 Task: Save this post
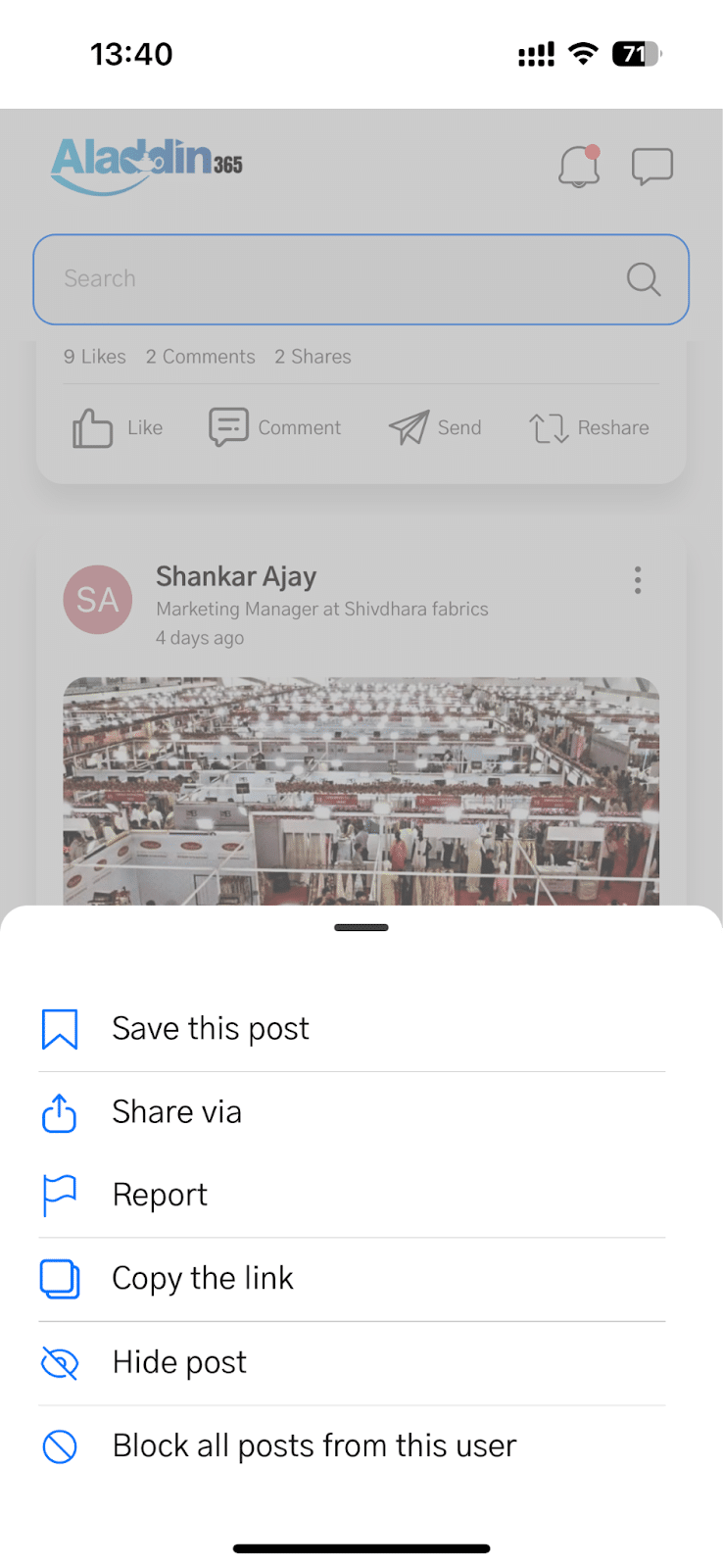[210, 1029]
